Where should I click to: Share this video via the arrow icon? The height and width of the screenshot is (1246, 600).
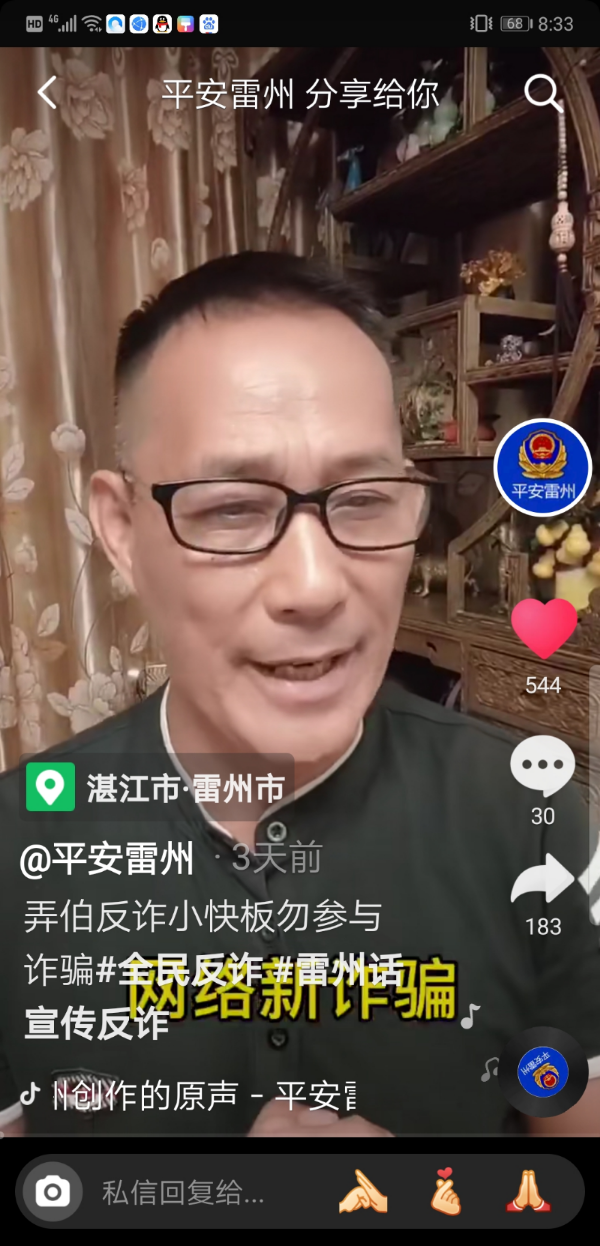[x=543, y=881]
